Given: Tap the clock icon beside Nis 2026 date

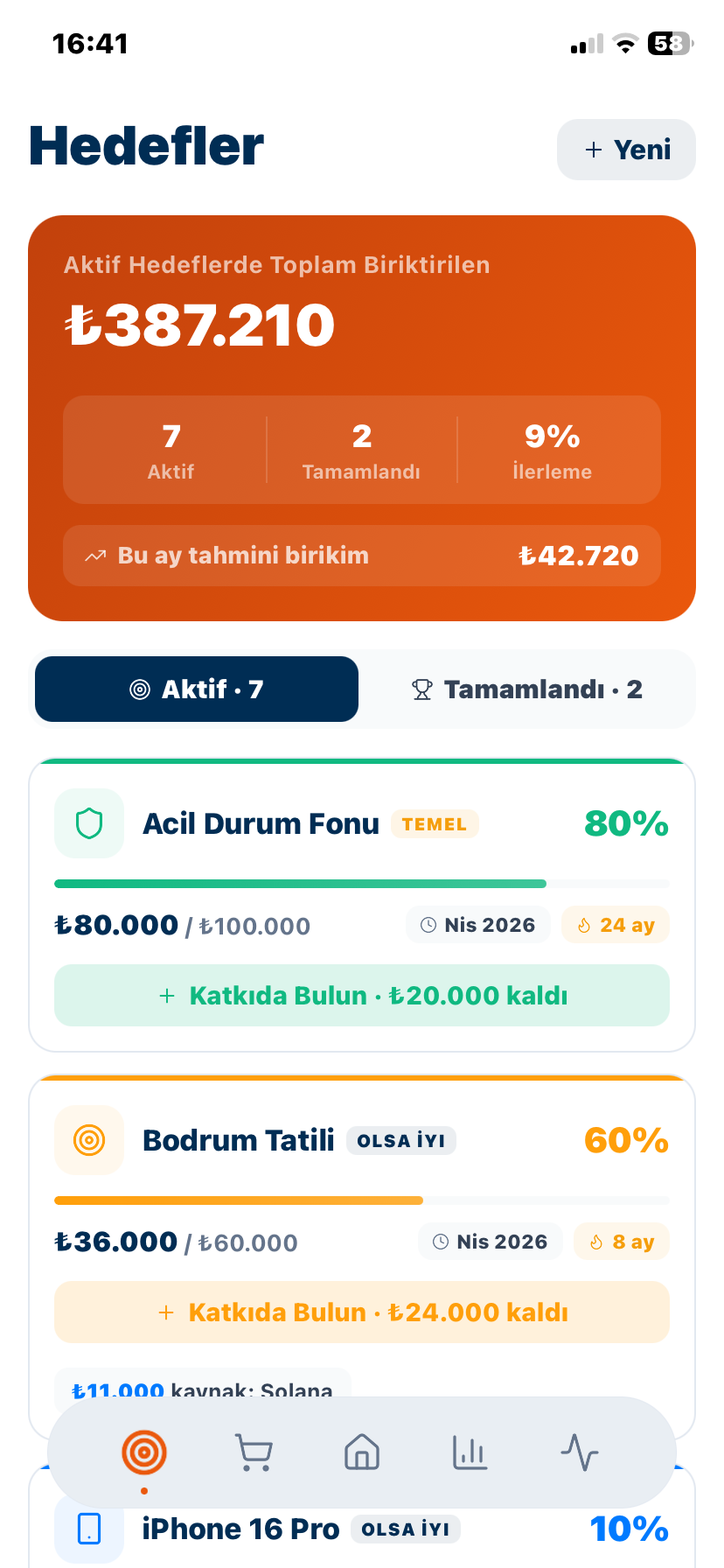Looking at the screenshot, I should pyautogui.click(x=428, y=925).
